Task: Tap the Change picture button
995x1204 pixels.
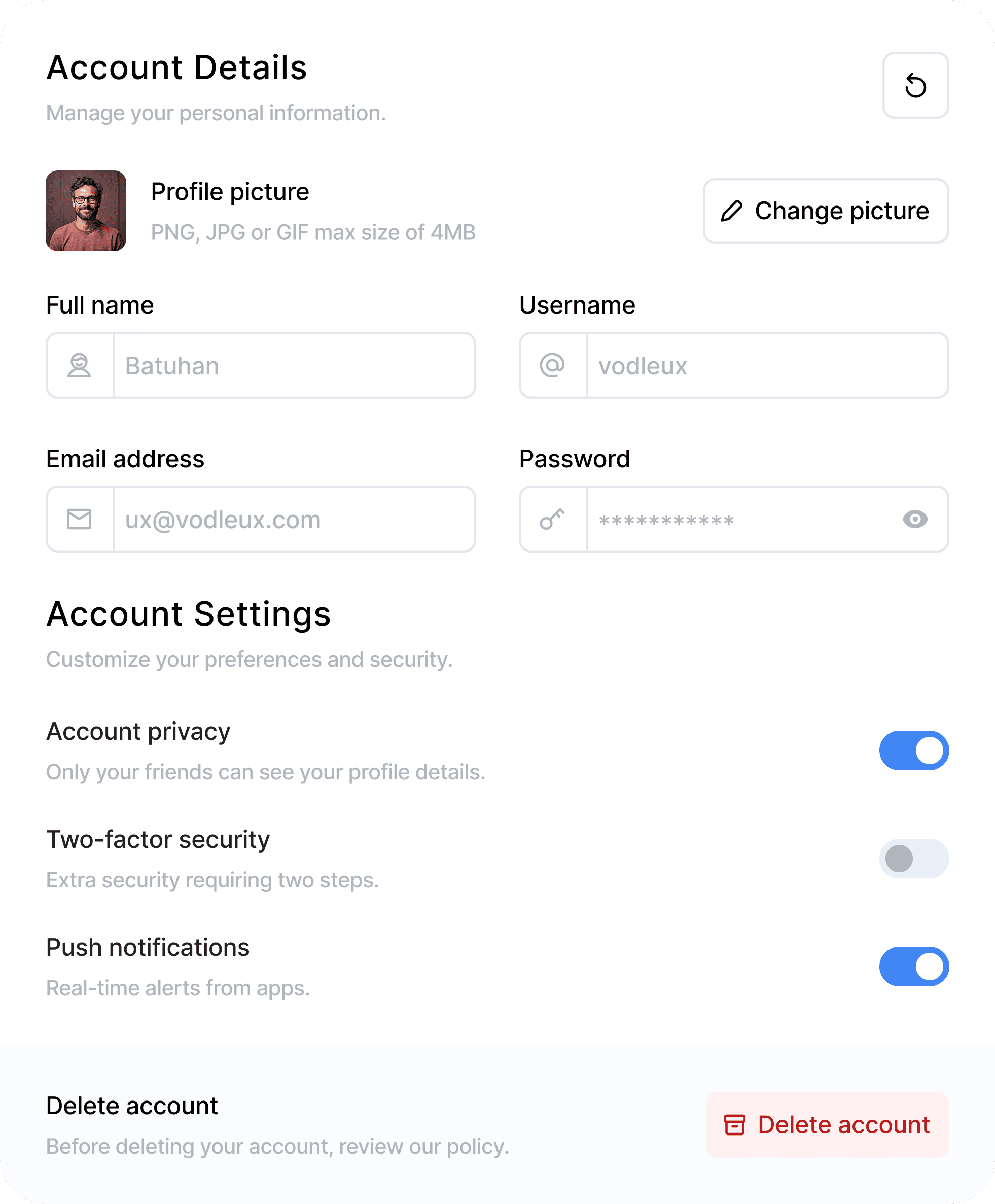Action: [825, 211]
